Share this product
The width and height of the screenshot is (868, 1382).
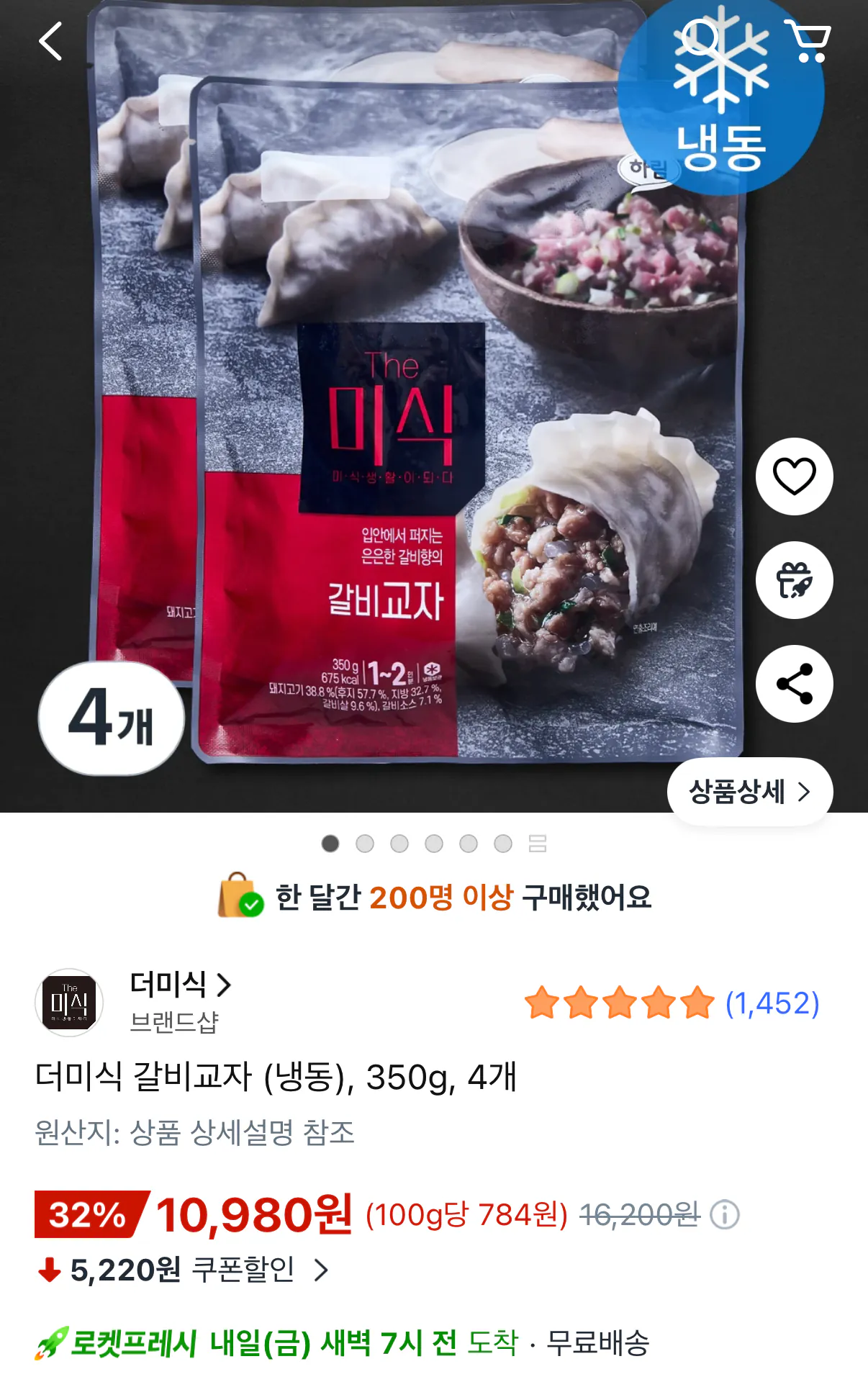[795, 684]
